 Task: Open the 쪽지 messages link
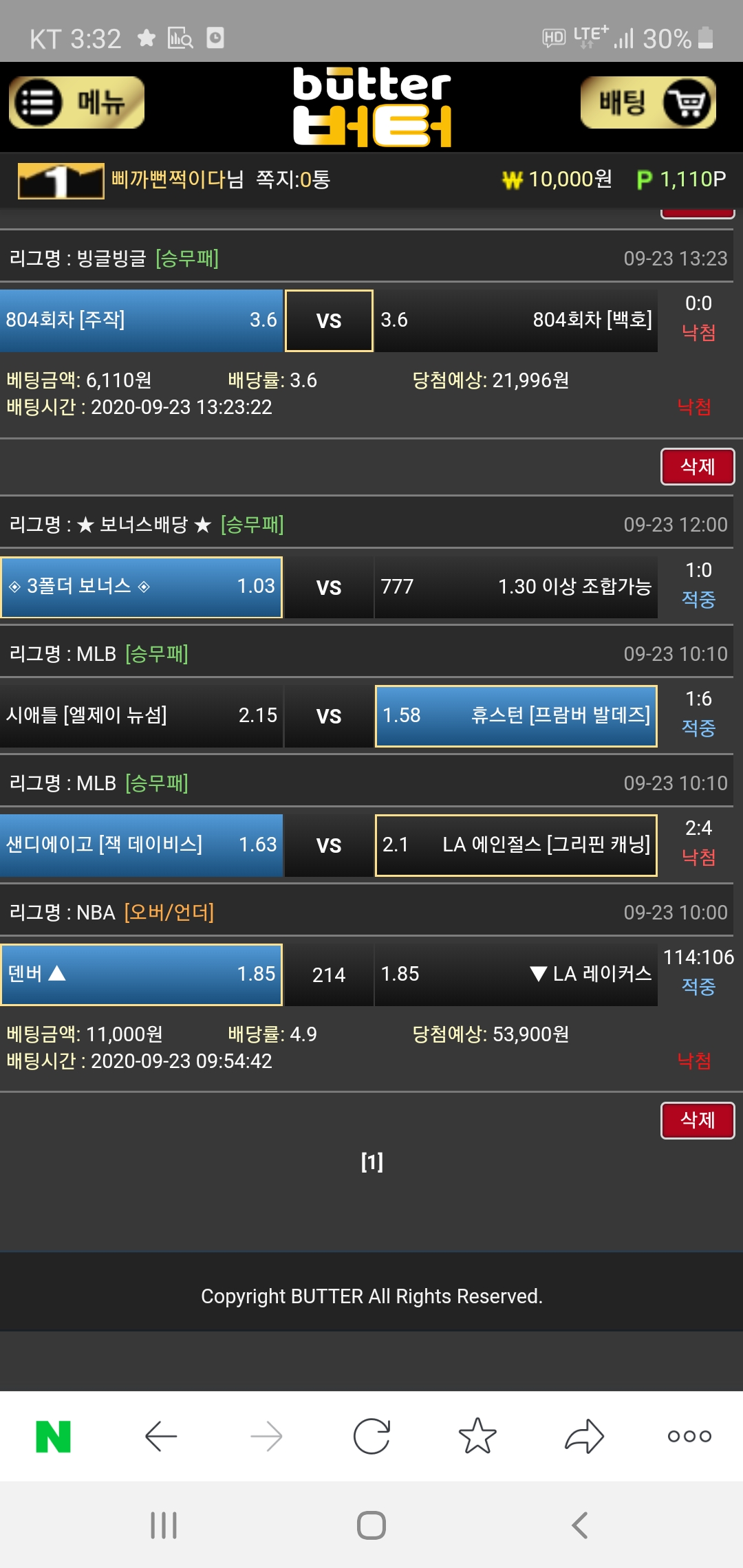(293, 179)
